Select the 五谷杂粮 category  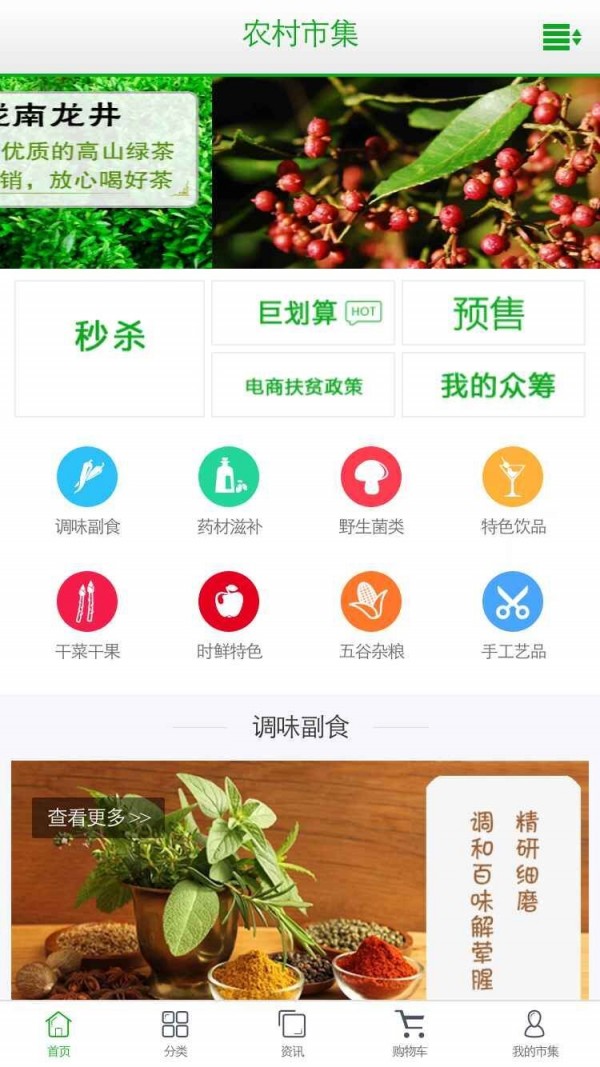pos(371,602)
